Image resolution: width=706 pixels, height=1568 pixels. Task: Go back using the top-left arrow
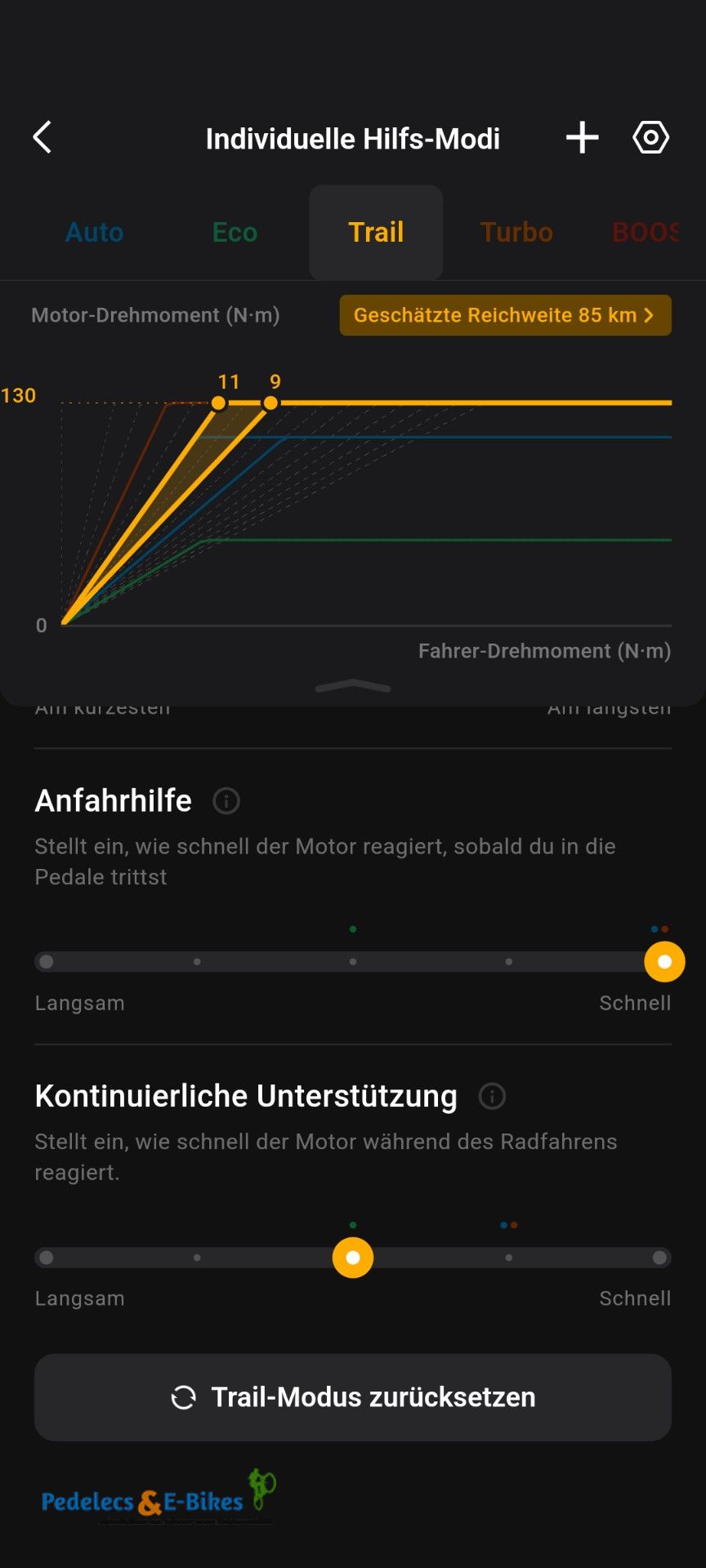(x=42, y=137)
